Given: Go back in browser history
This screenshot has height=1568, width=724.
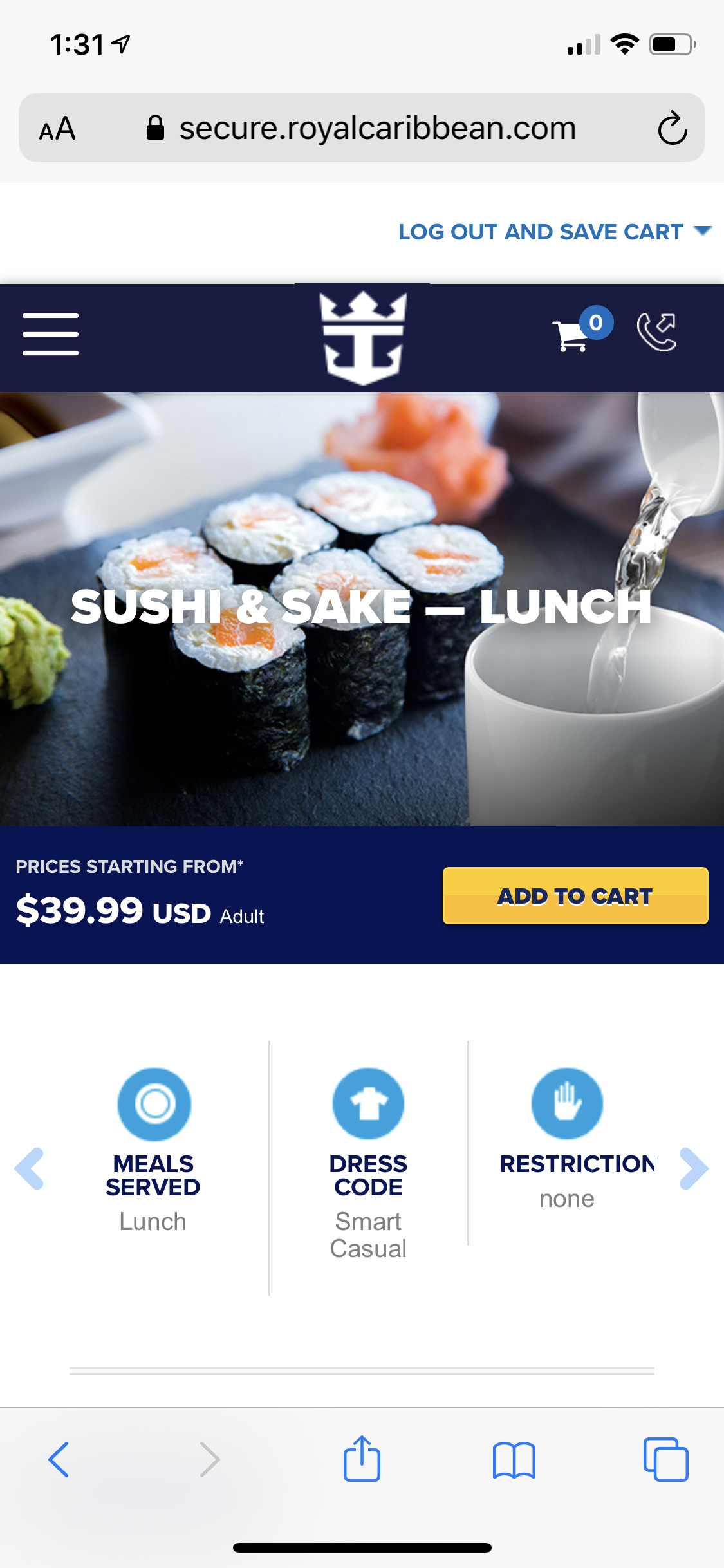Looking at the screenshot, I should click(59, 1459).
